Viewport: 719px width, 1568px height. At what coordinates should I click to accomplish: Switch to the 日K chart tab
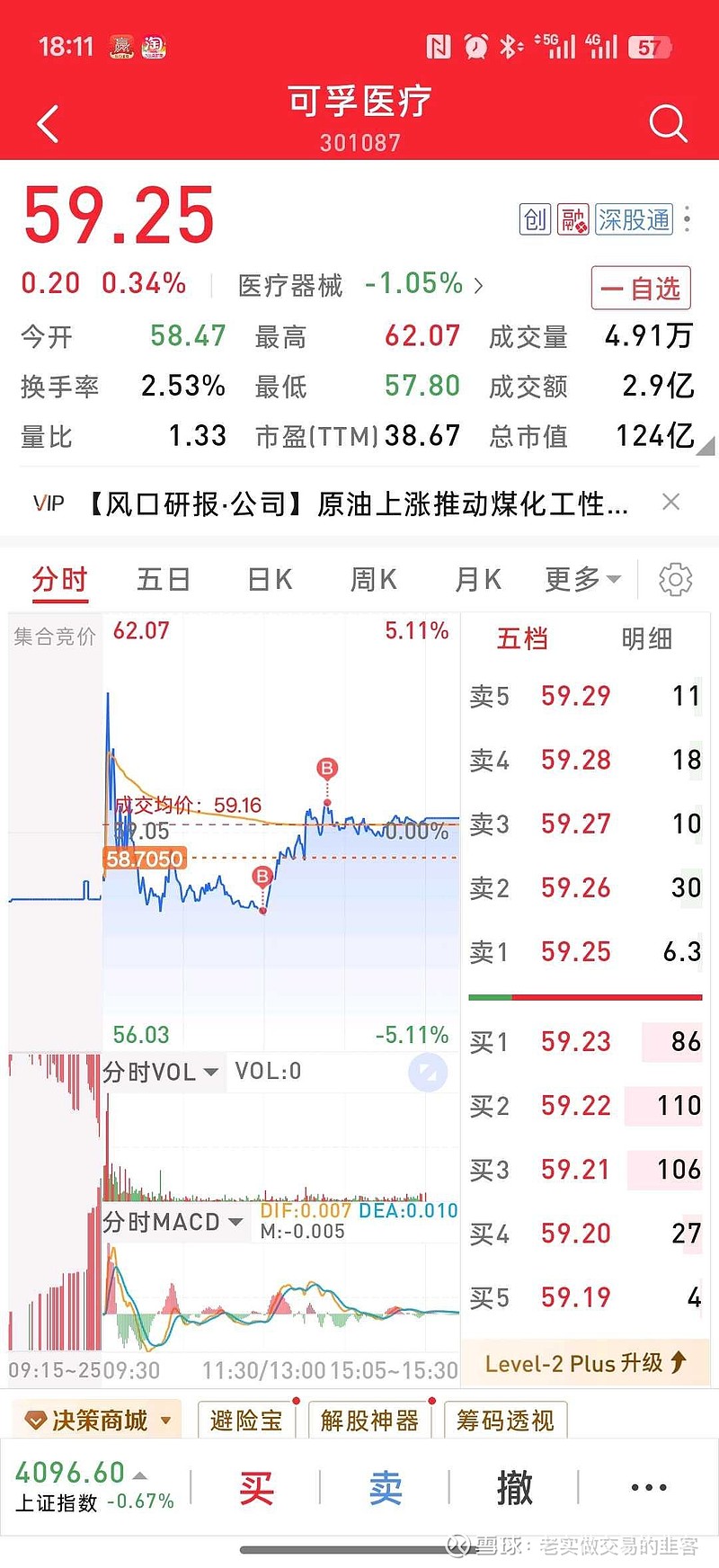click(x=270, y=580)
